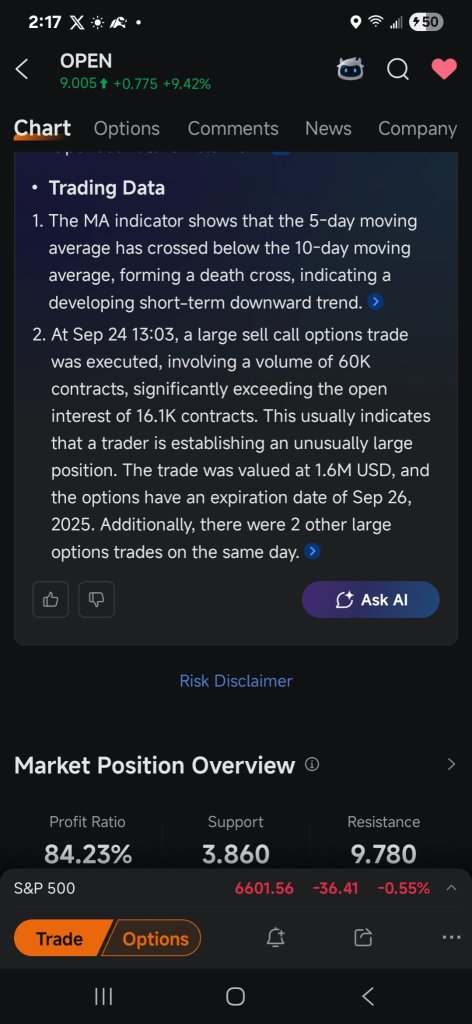Viewport: 472px width, 1024px height.
Task: Open the Risk Disclaimer link
Action: (x=236, y=680)
